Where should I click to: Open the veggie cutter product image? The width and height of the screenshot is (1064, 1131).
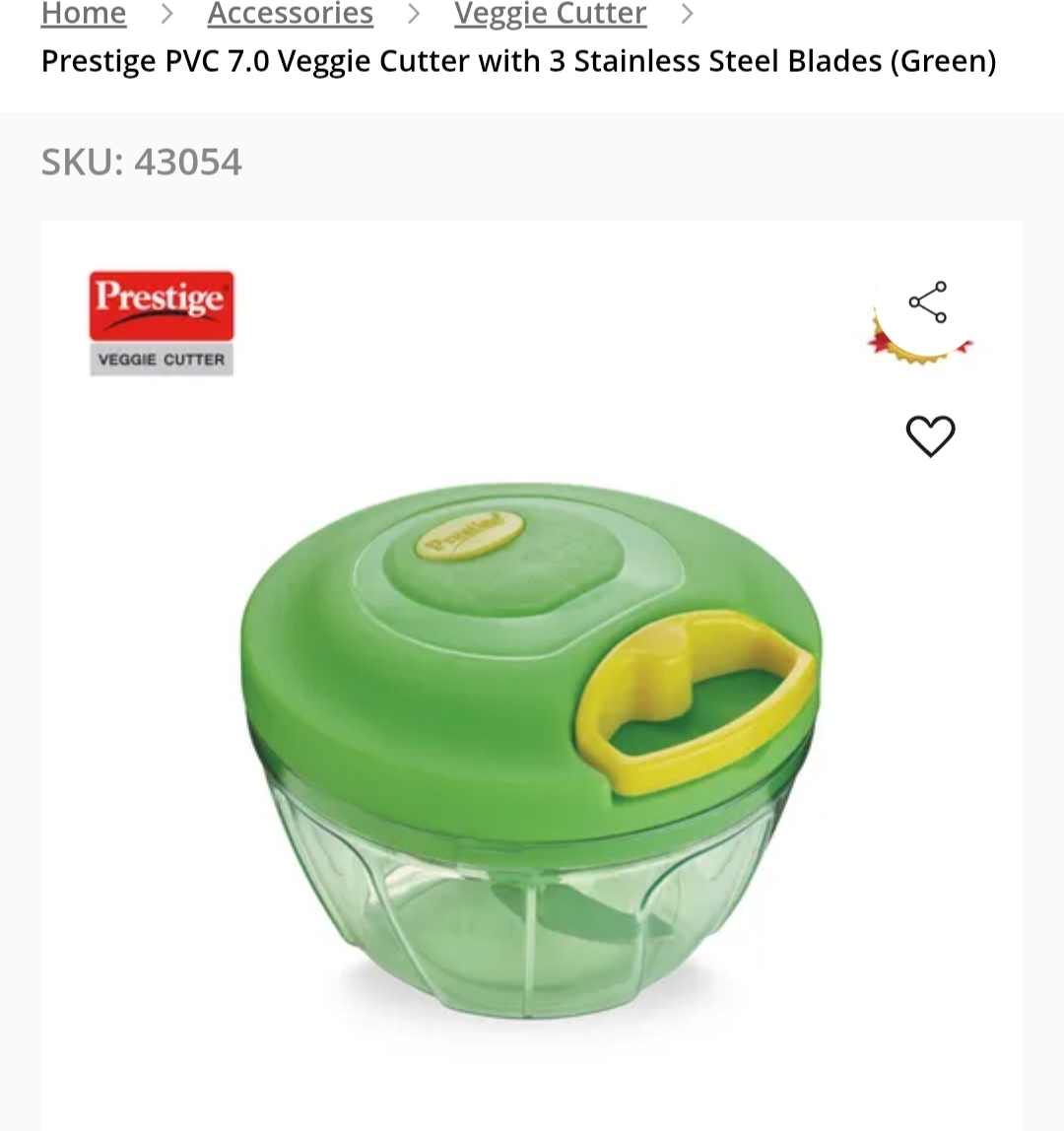(530, 749)
